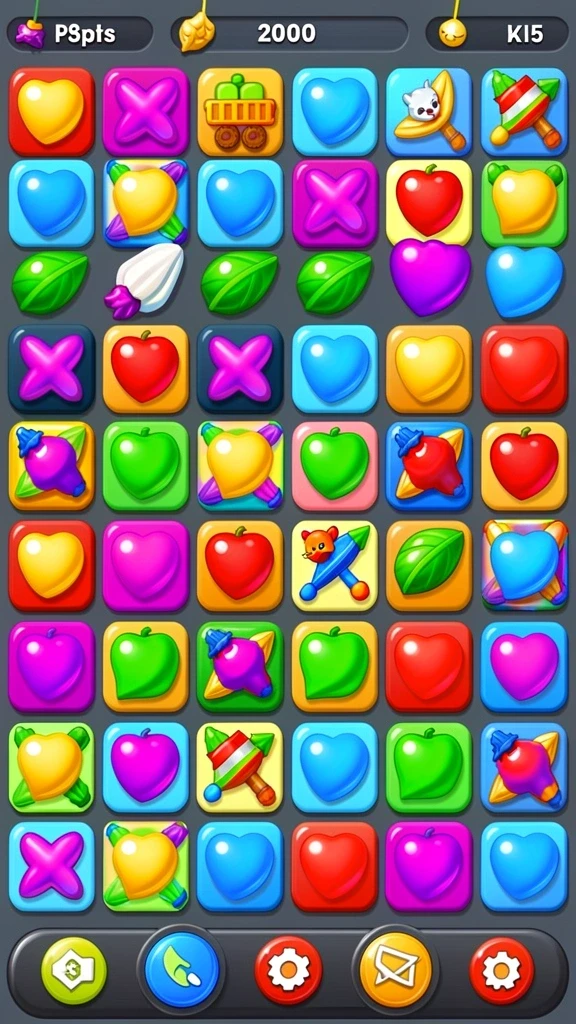The image size is (576, 1024).
Task: Tap the purple turnip on green tile
Action: pos(240,666)
